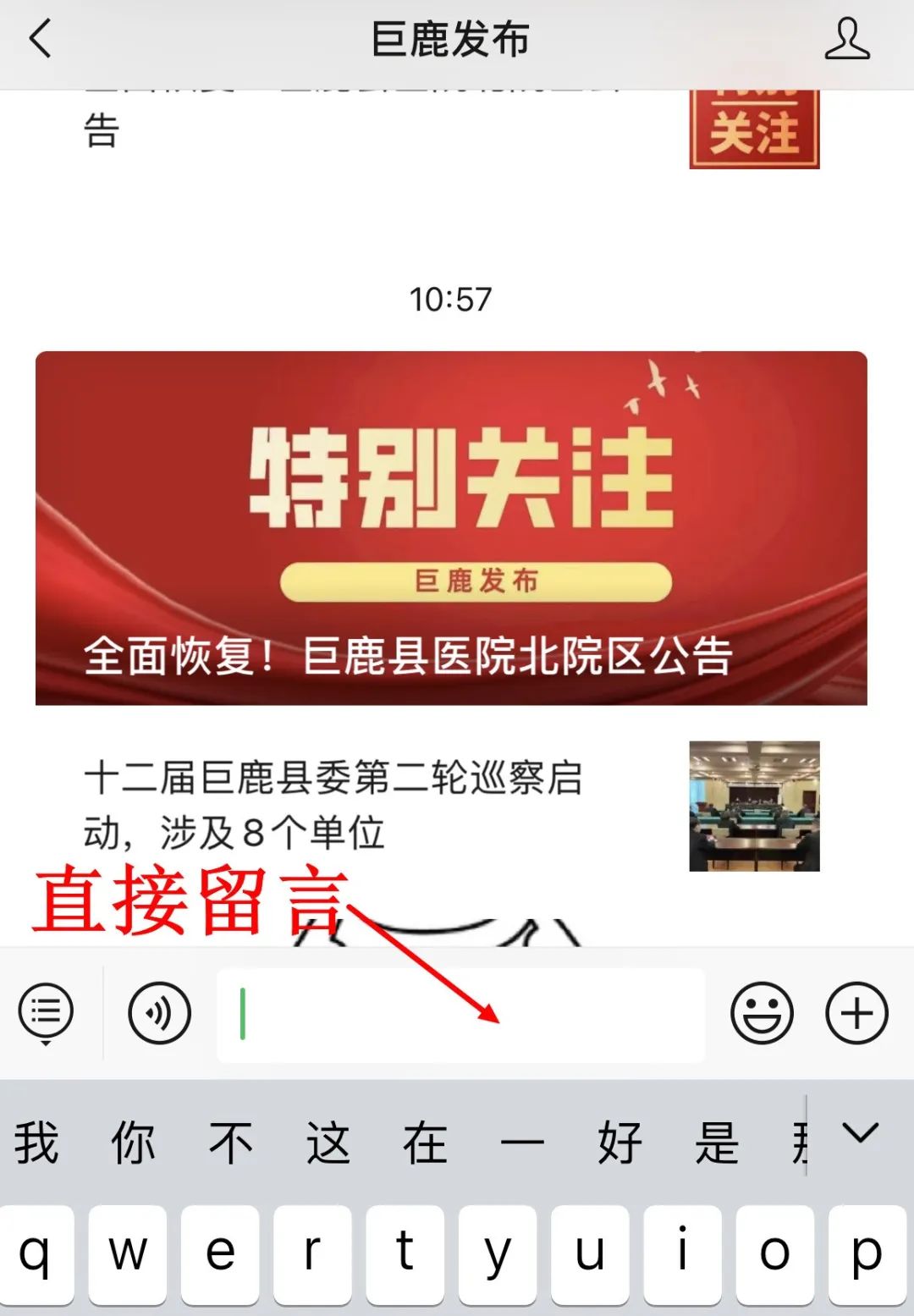Select suggested word 我

pos(36,1143)
